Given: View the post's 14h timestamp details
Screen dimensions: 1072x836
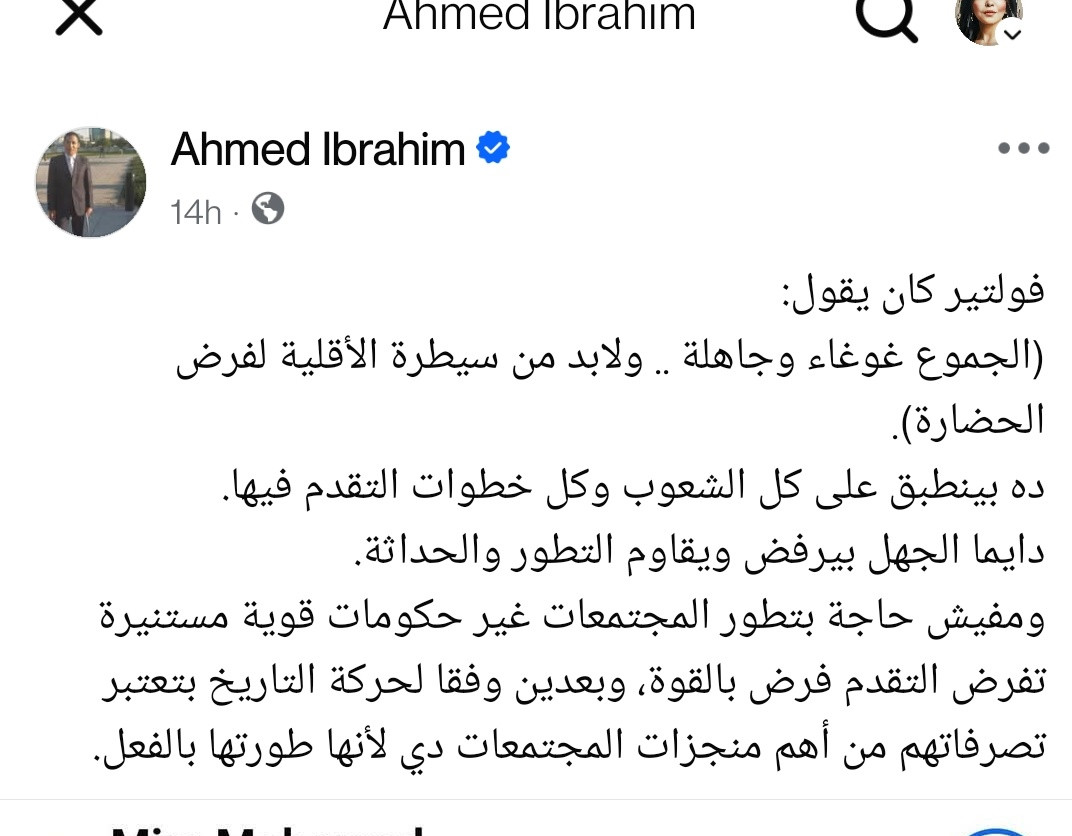Looking at the screenshot, I should click(x=196, y=212).
